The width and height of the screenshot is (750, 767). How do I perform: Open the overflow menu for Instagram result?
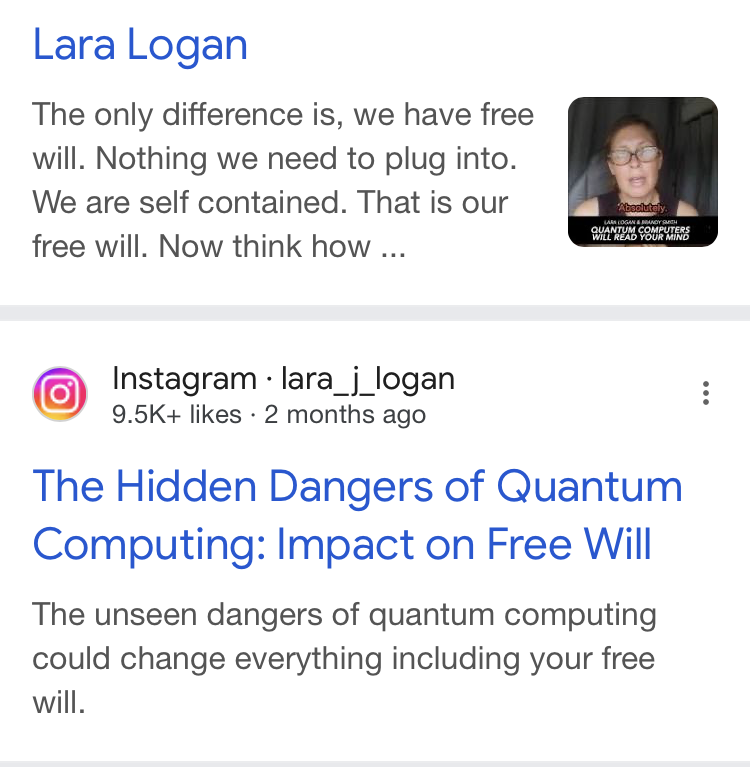(x=706, y=393)
